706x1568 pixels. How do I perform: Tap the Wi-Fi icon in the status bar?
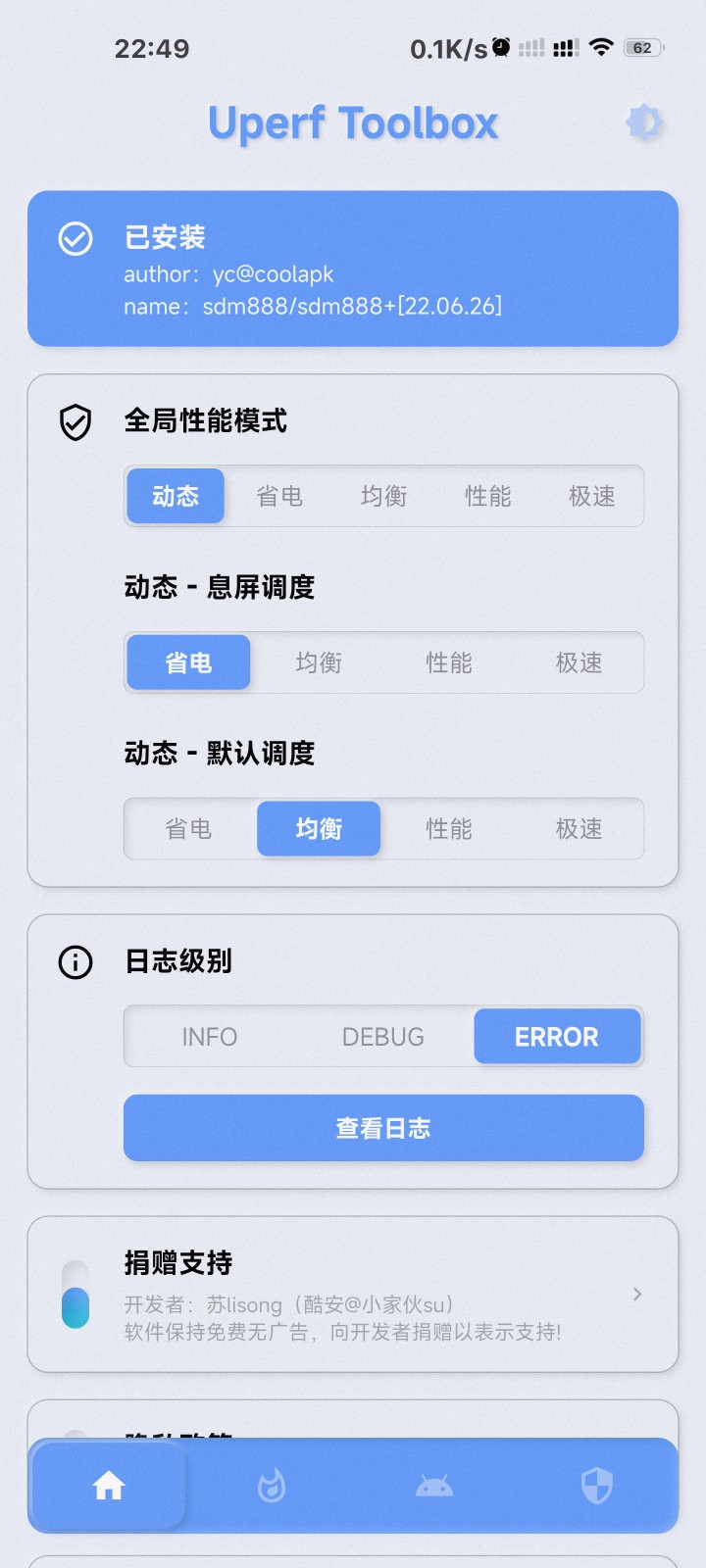601,47
